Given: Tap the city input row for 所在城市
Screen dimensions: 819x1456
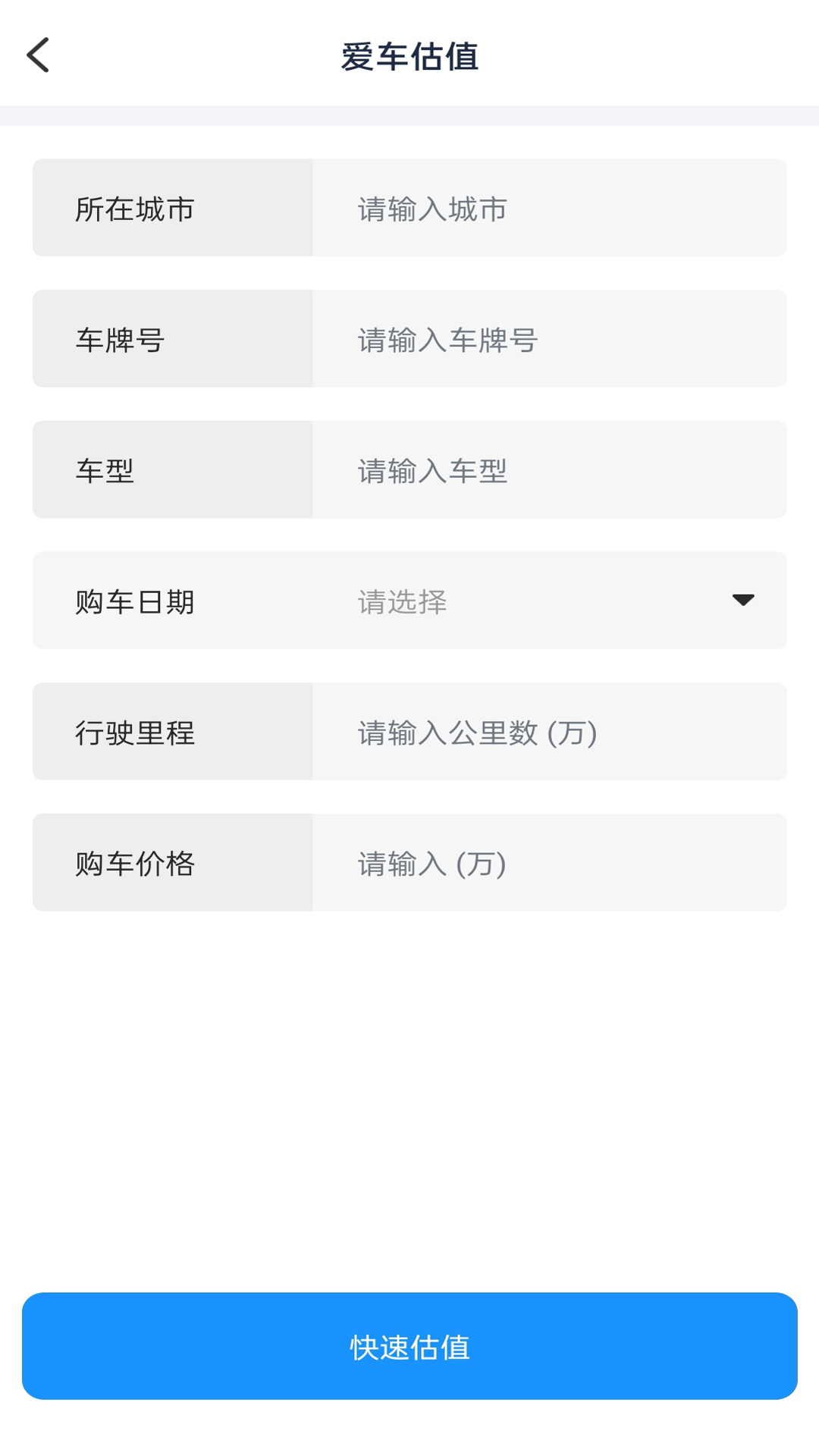Looking at the screenshot, I should pyautogui.click(x=409, y=207).
